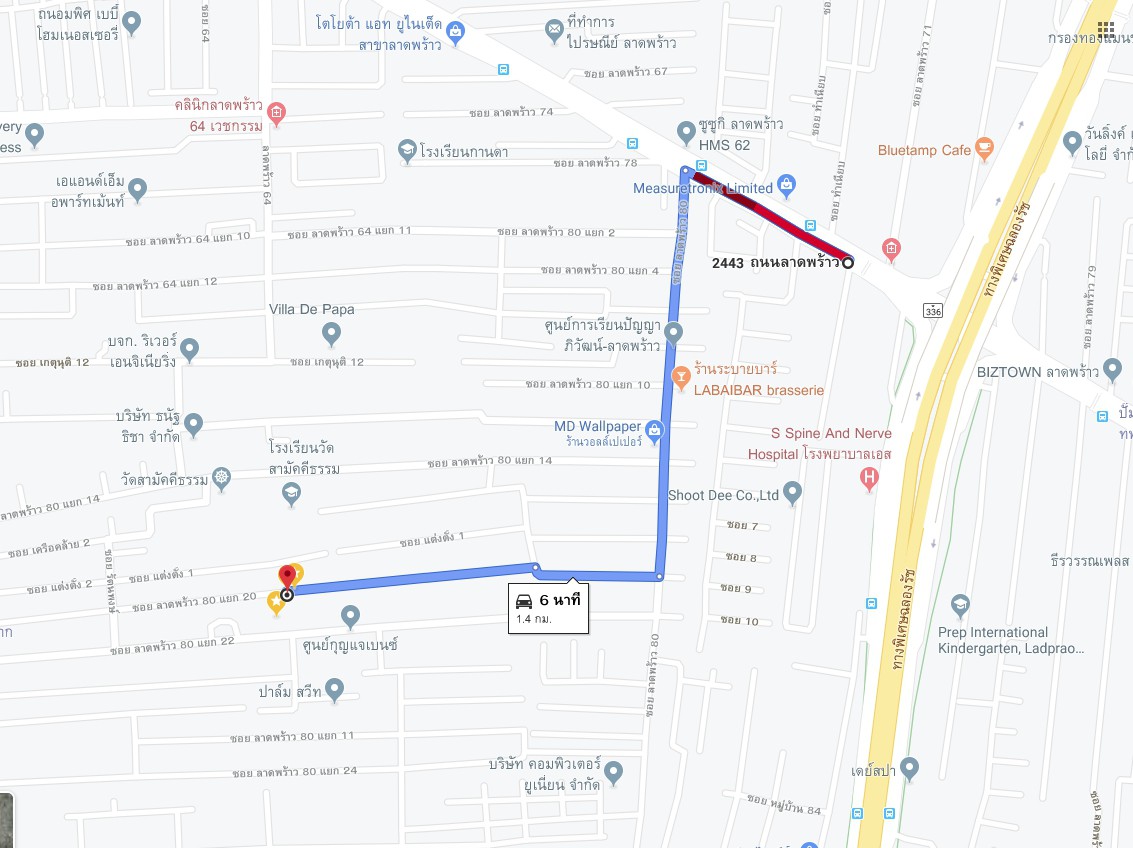Select the วัดสามัคคีธรรม temple marker

(x=221, y=479)
